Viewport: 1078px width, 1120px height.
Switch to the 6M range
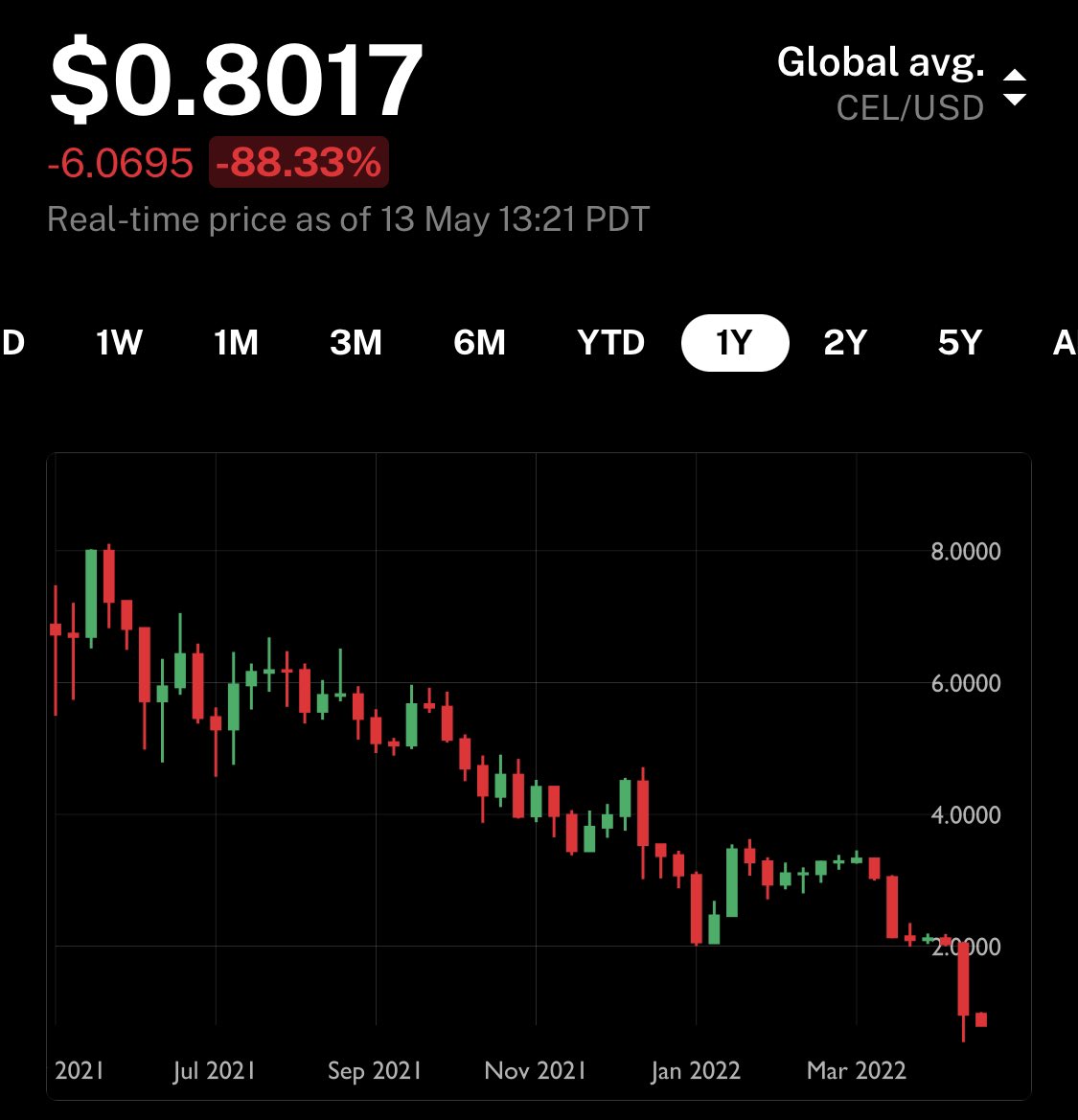[479, 343]
